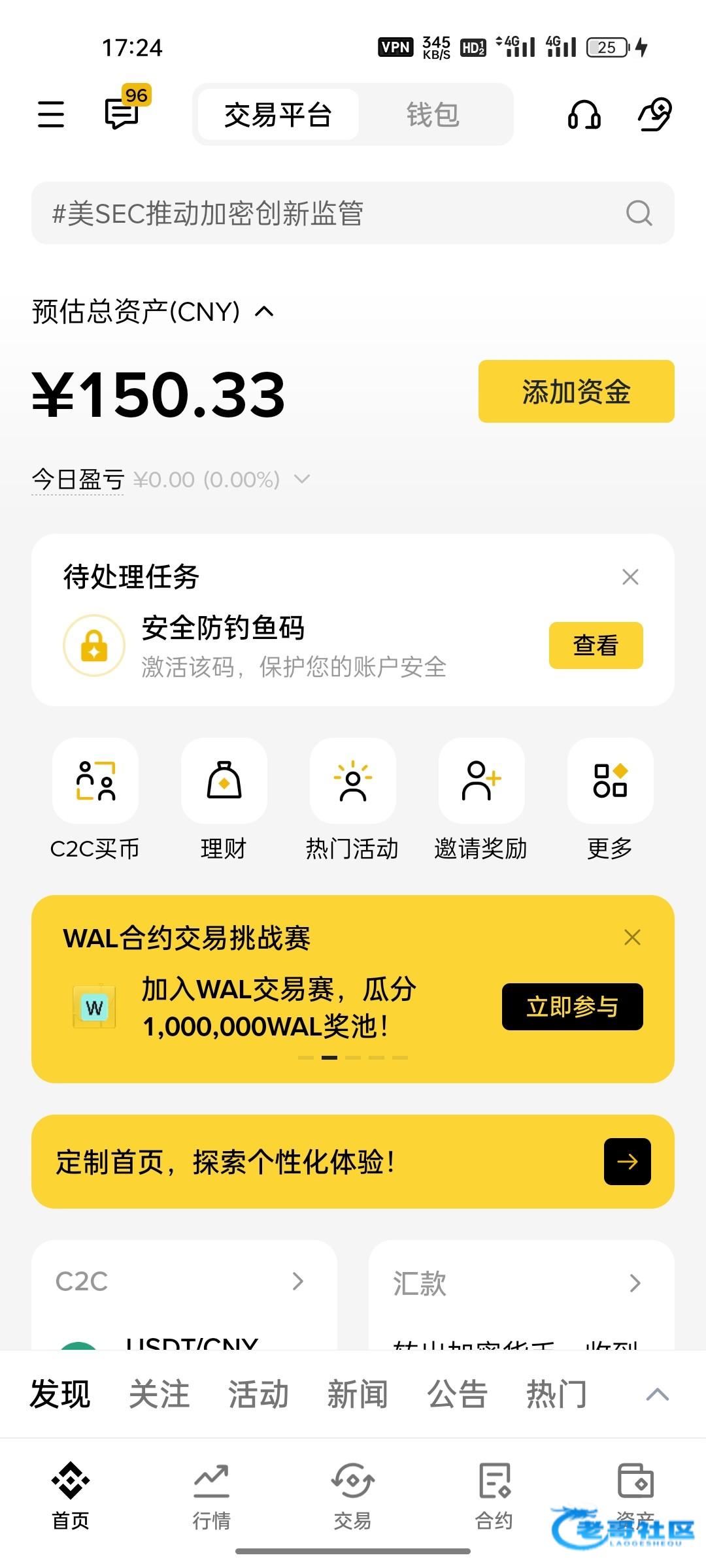Image resolution: width=706 pixels, height=1568 pixels.
Task: Close the WAL合约交易挑战赛 banner
Action: pos(632,938)
